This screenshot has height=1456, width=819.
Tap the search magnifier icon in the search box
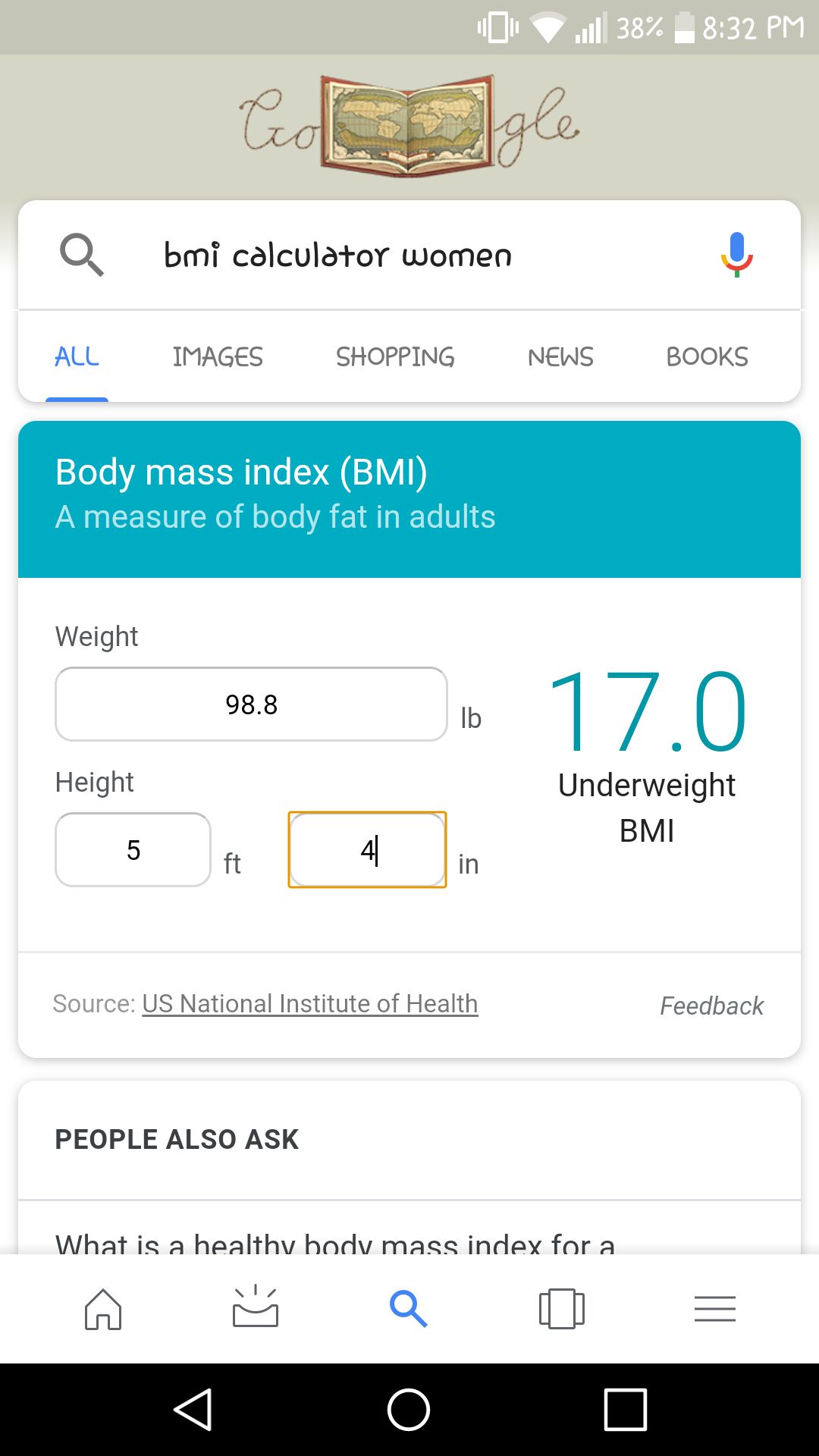(82, 255)
